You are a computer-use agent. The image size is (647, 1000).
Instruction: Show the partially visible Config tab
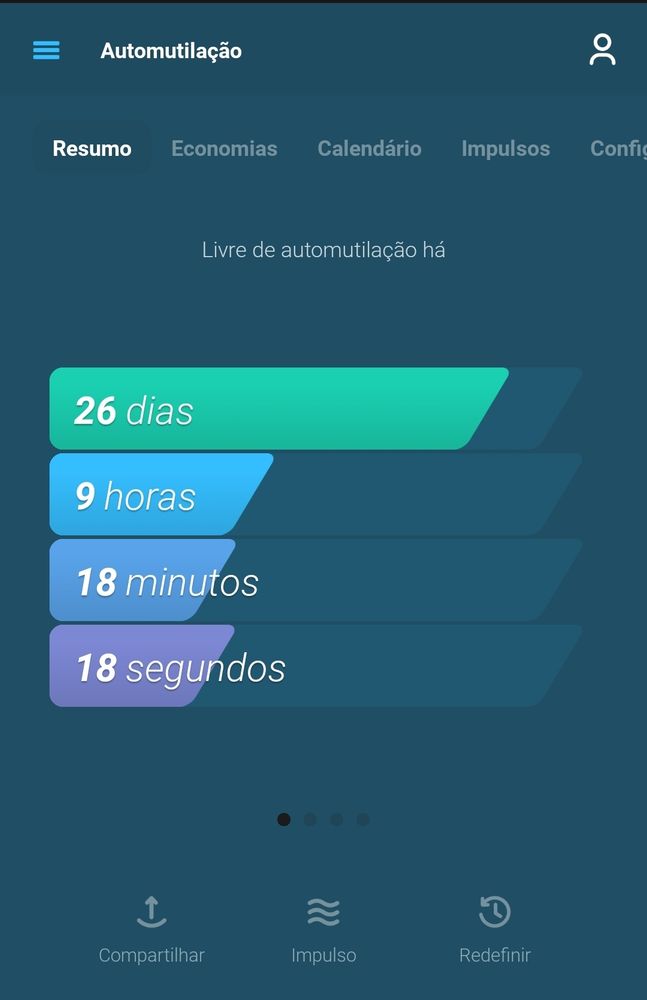click(x=617, y=149)
